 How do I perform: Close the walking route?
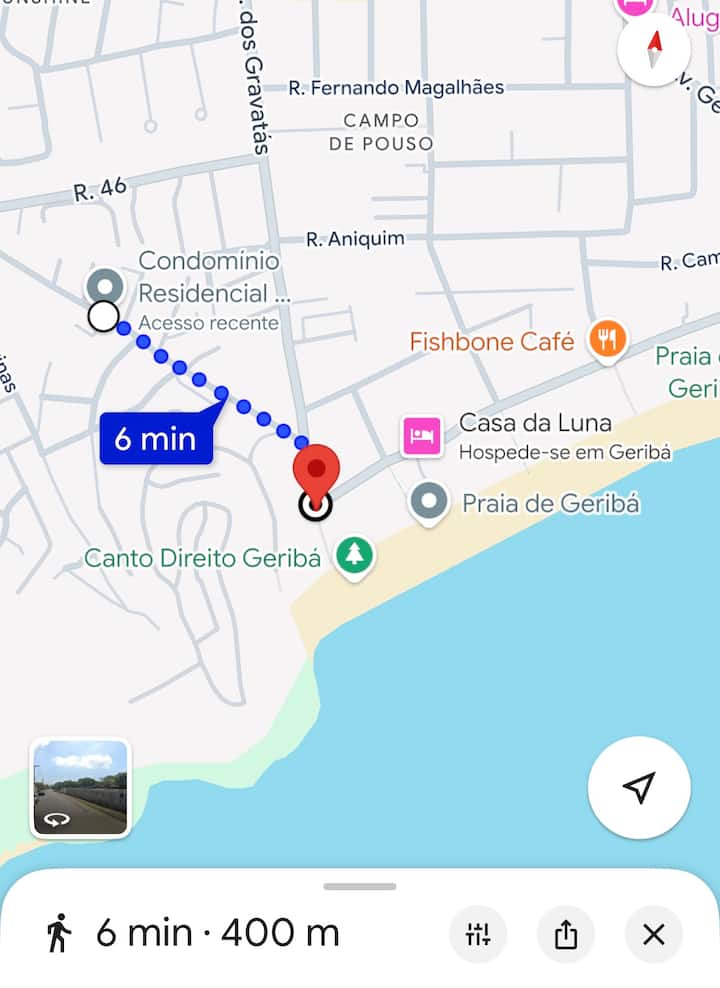pyautogui.click(x=653, y=935)
